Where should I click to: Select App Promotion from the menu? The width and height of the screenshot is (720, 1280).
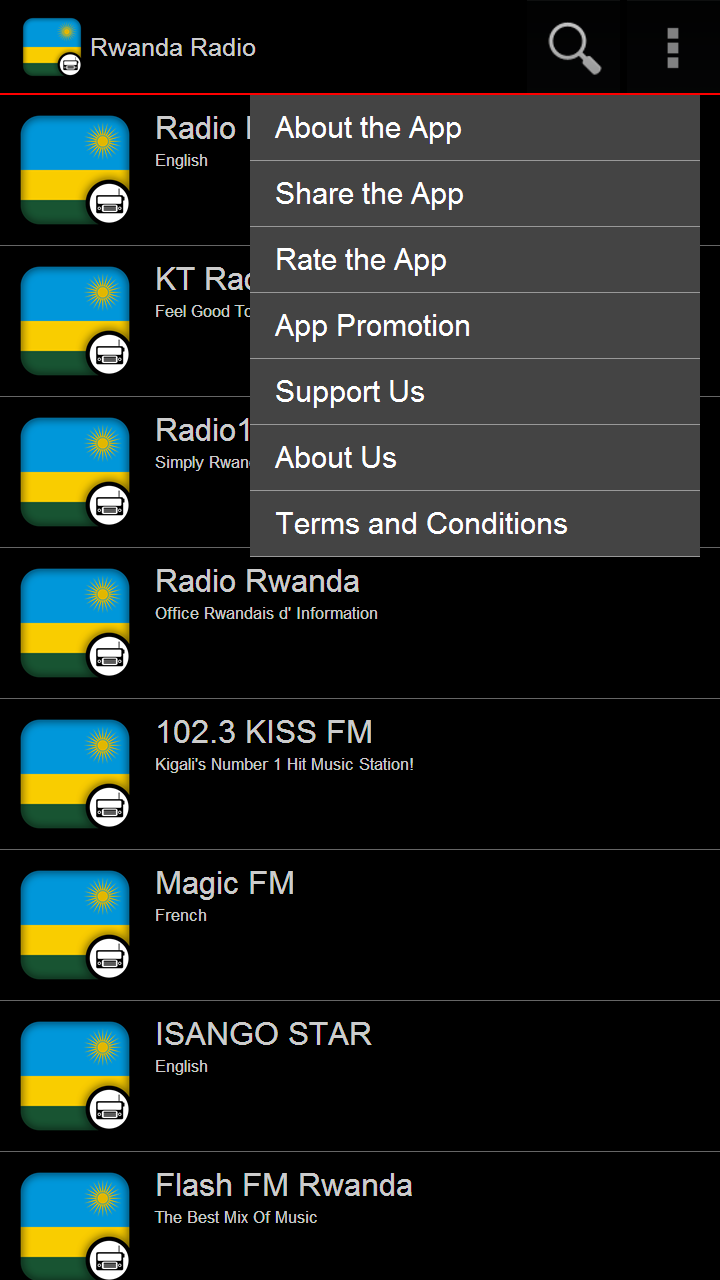(x=371, y=325)
